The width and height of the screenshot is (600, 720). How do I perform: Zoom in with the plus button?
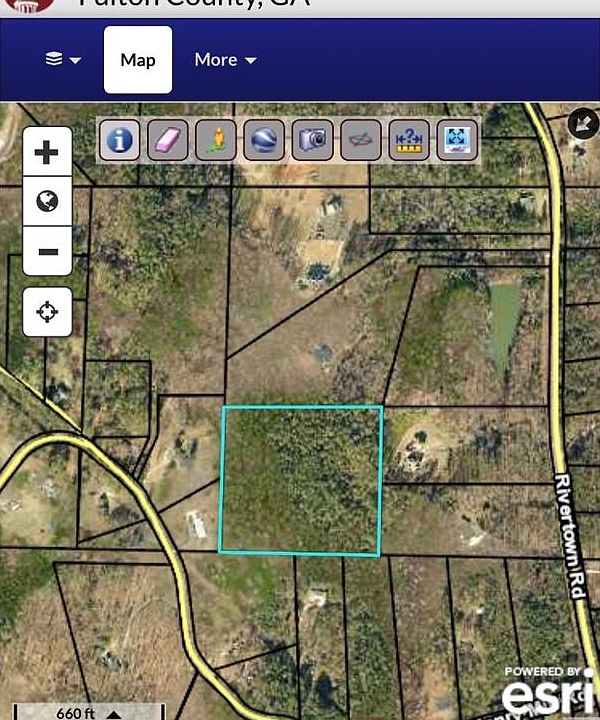(x=47, y=153)
